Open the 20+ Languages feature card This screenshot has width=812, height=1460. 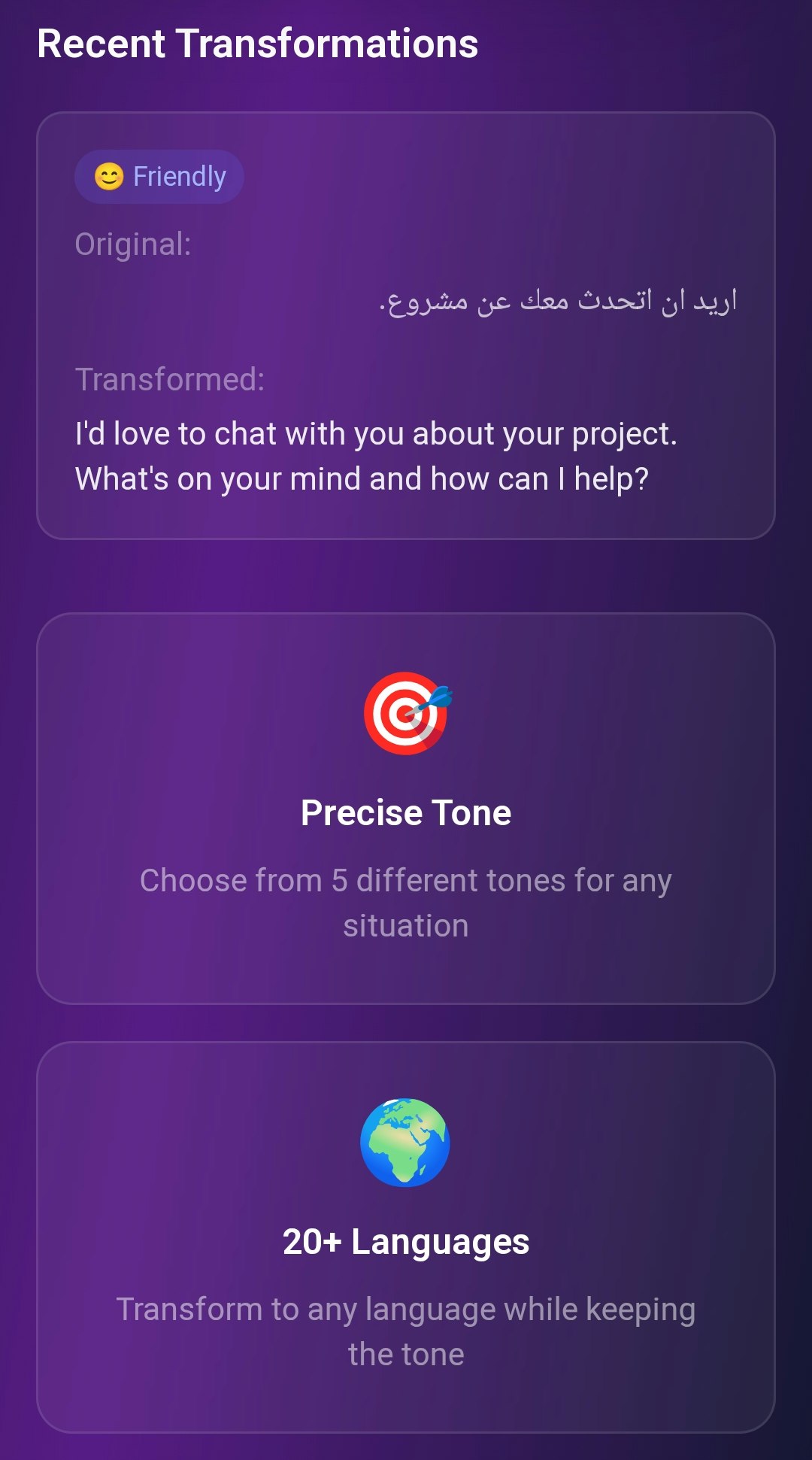coord(406,1234)
